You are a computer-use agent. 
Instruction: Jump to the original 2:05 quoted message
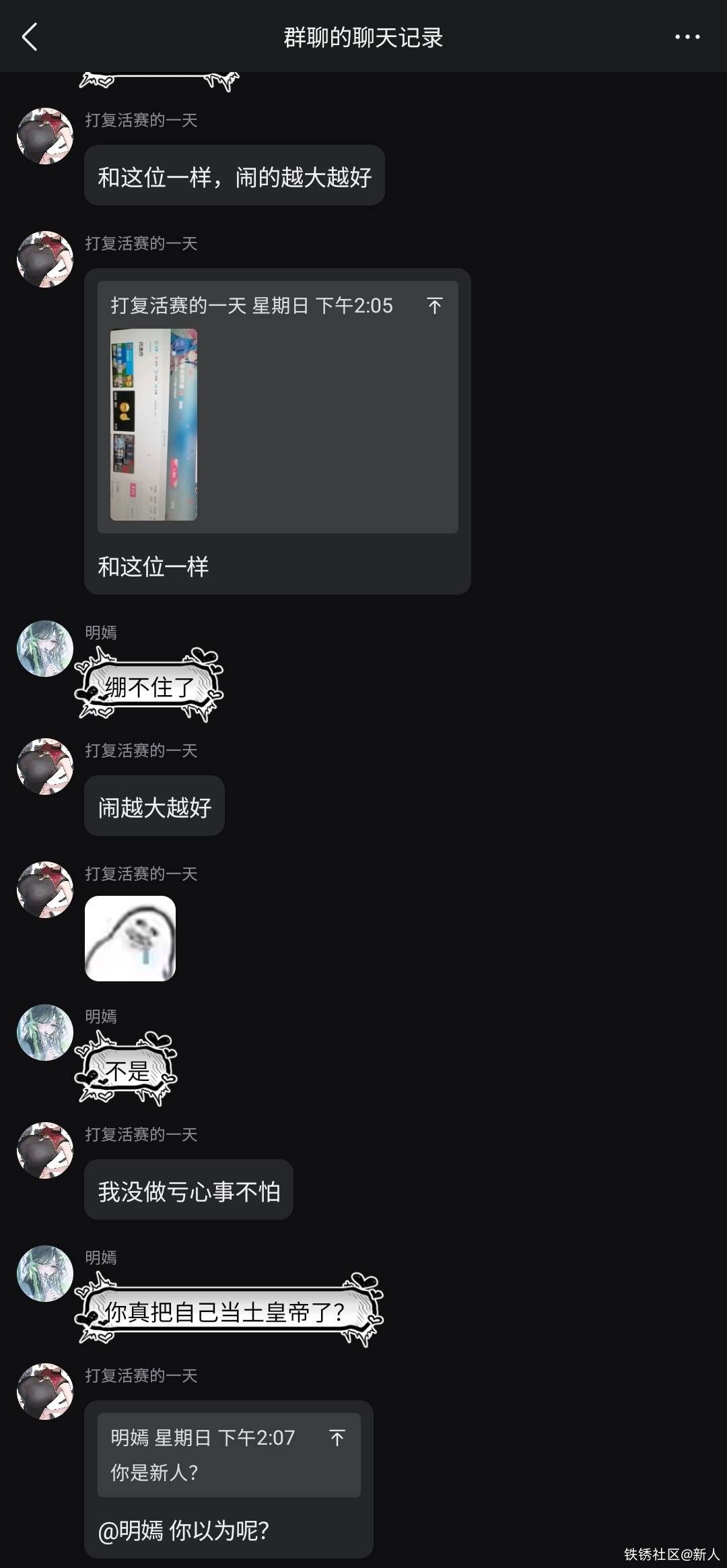tap(435, 306)
